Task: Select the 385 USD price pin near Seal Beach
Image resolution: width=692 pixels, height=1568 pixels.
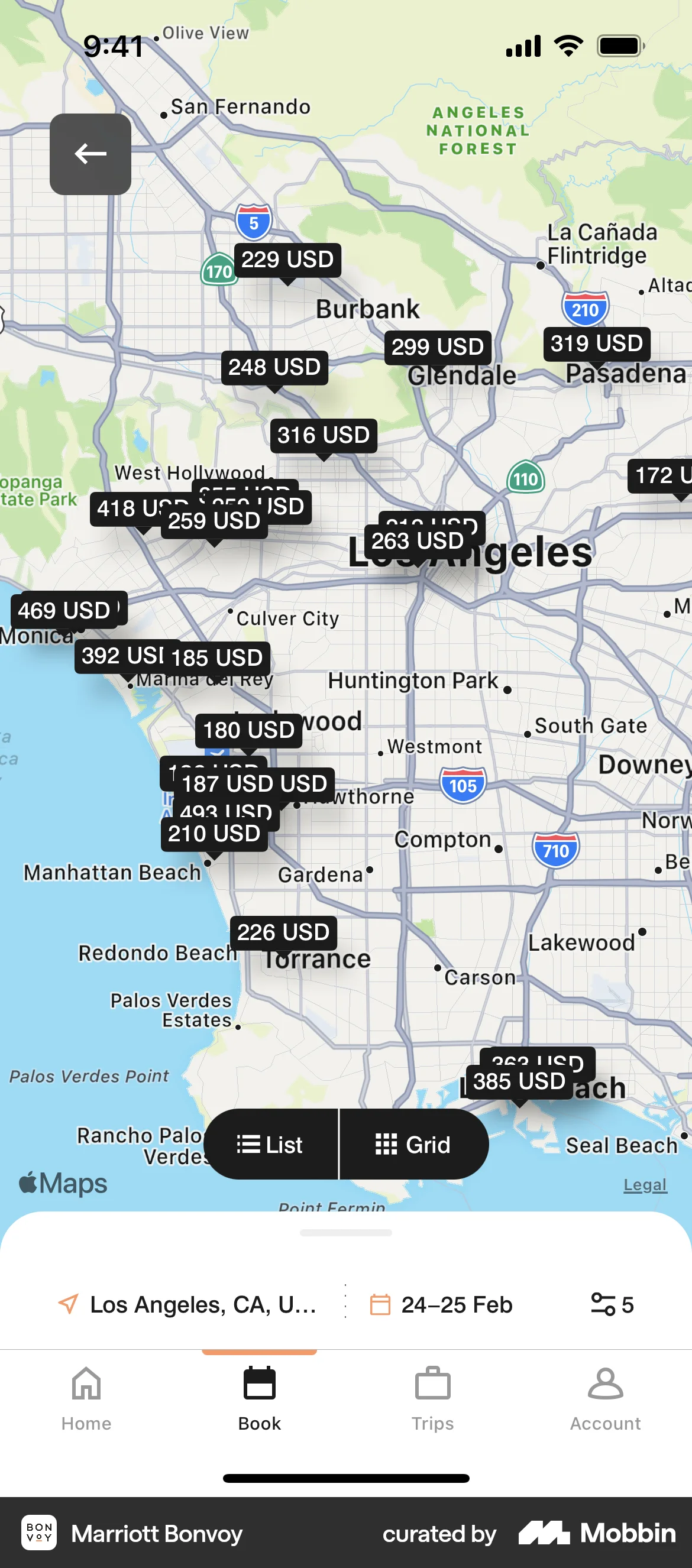Action: point(519,1081)
